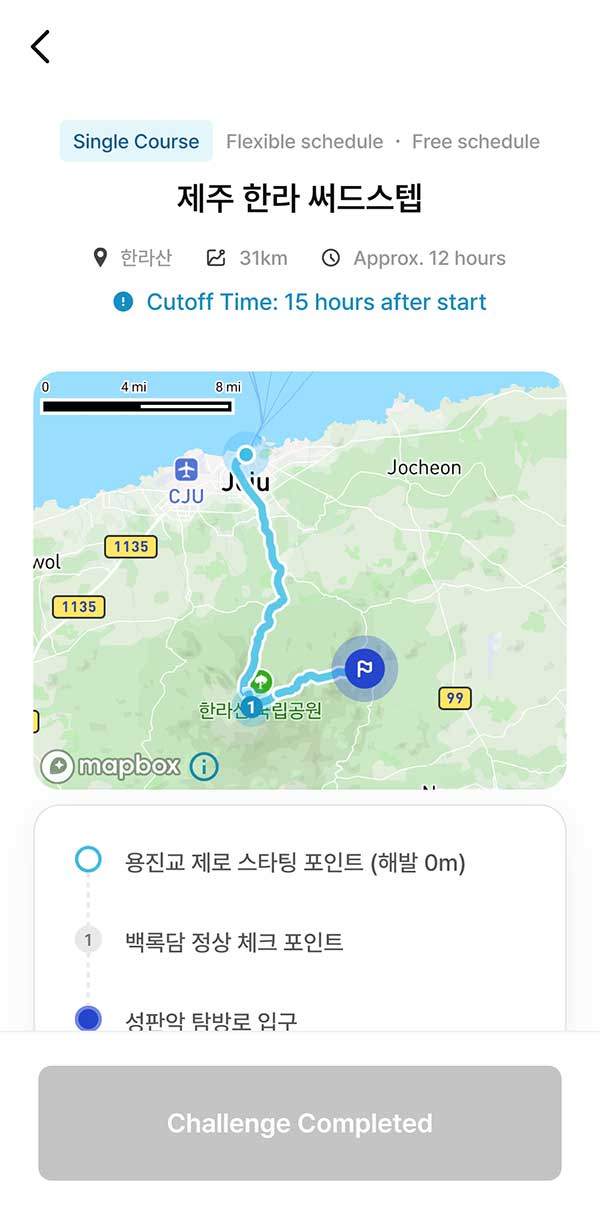The width and height of the screenshot is (600, 1224).
Task: Tap checkpoint 1 marker on map
Action: 252,707
